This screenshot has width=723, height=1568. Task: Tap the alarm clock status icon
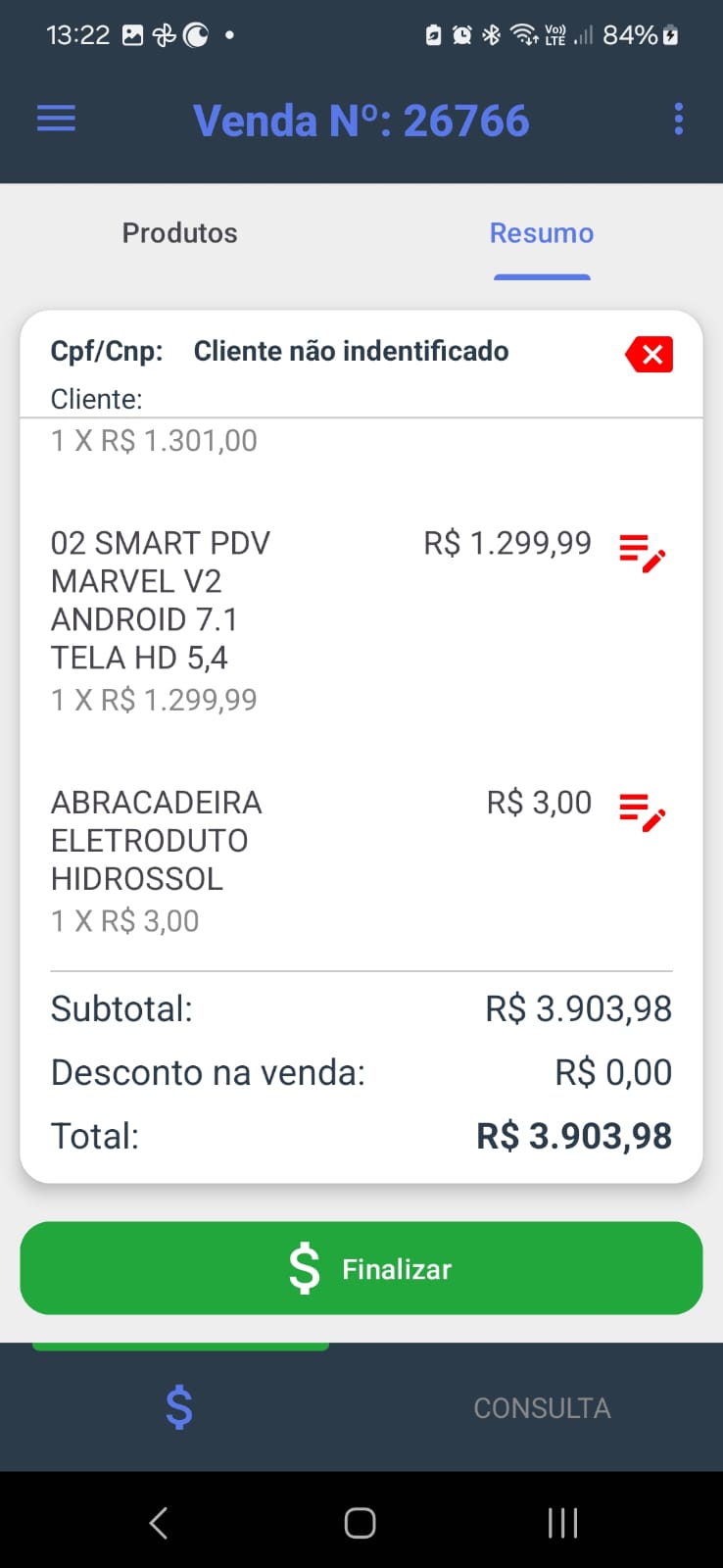(459, 34)
